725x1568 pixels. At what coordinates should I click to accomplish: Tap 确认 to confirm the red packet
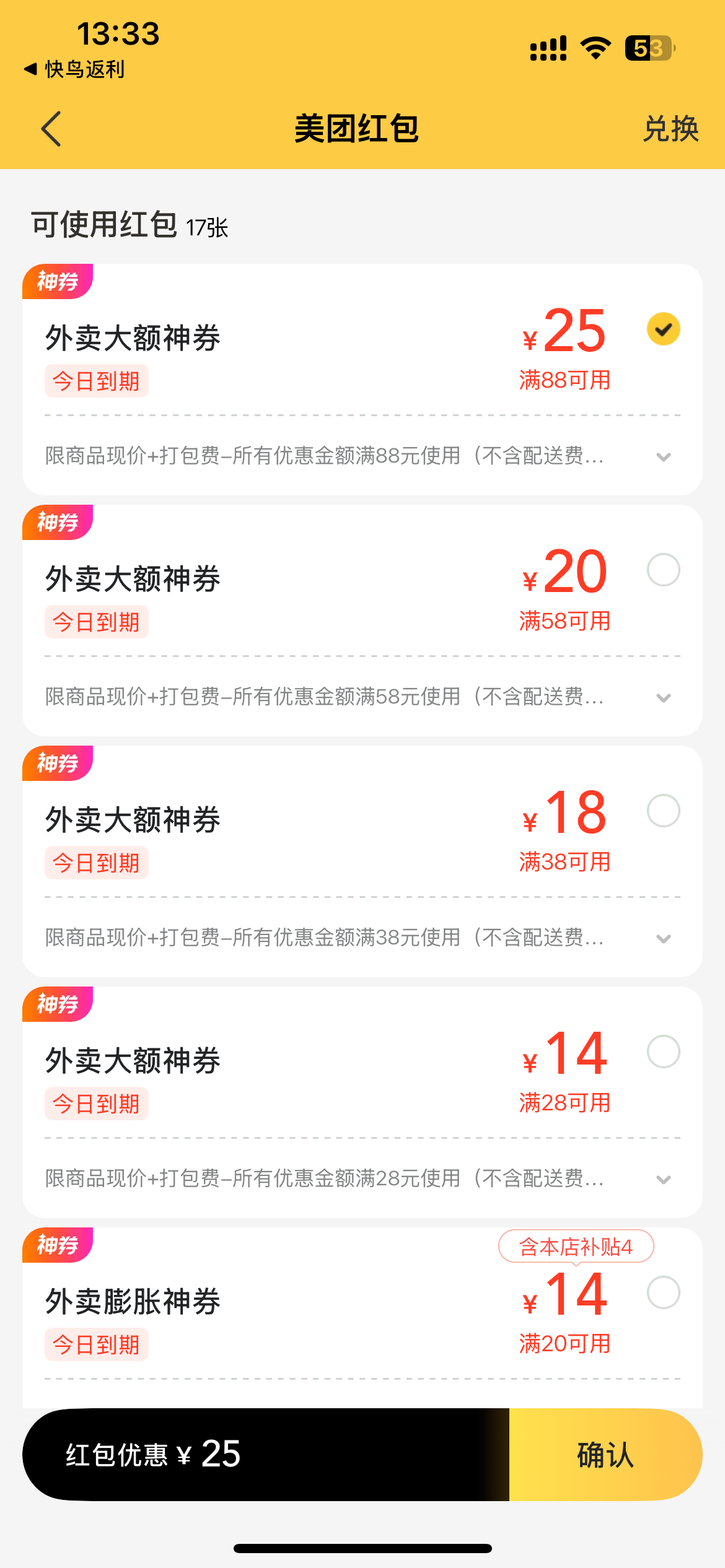tap(605, 1455)
